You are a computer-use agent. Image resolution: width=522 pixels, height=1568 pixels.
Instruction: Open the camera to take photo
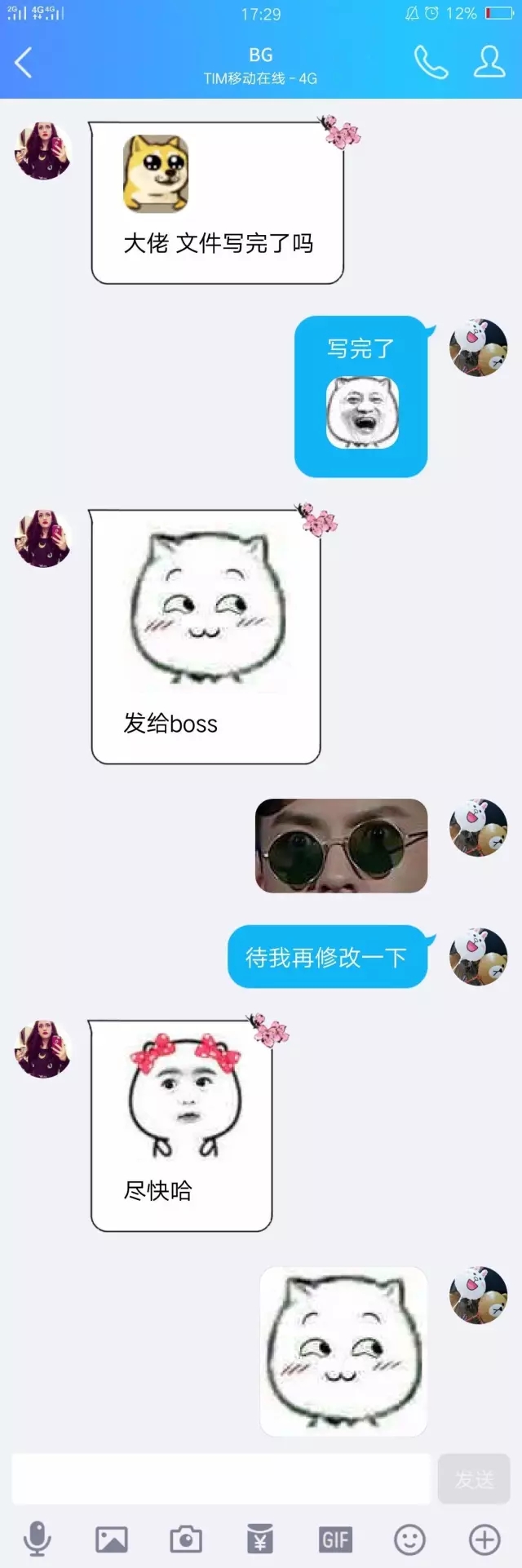[x=186, y=1539]
